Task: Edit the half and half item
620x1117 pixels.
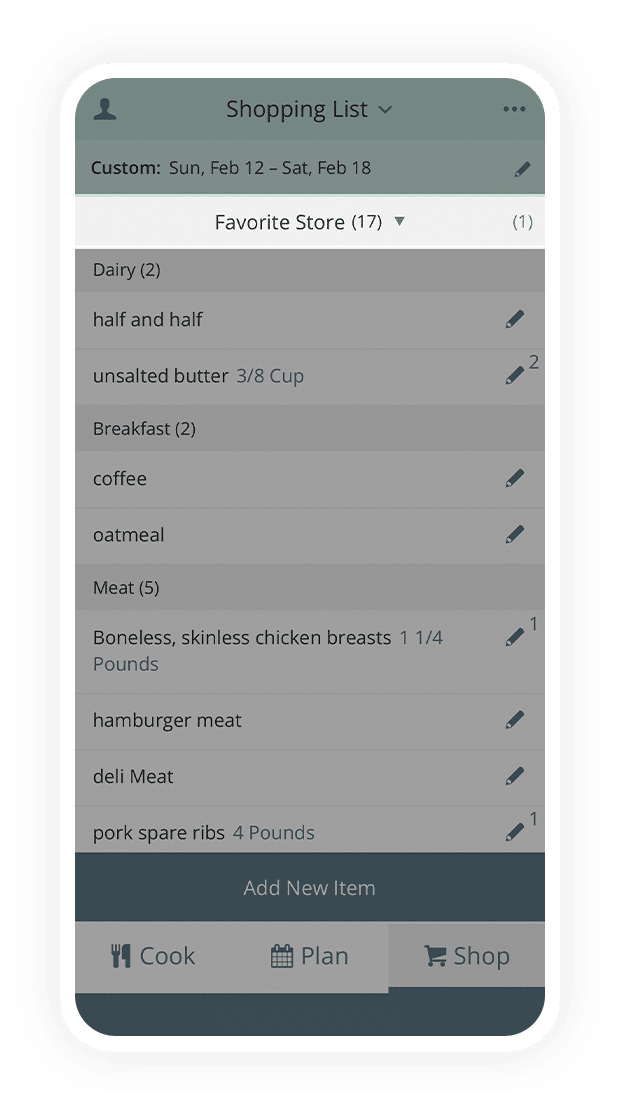Action: (515, 319)
